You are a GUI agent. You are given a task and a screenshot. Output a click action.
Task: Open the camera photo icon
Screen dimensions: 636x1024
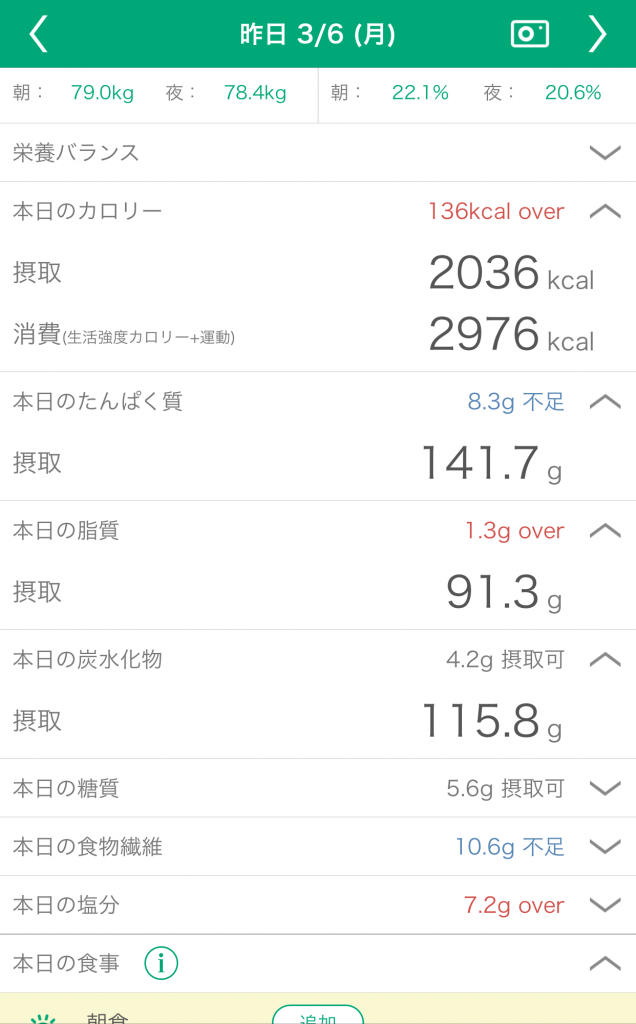click(530, 34)
